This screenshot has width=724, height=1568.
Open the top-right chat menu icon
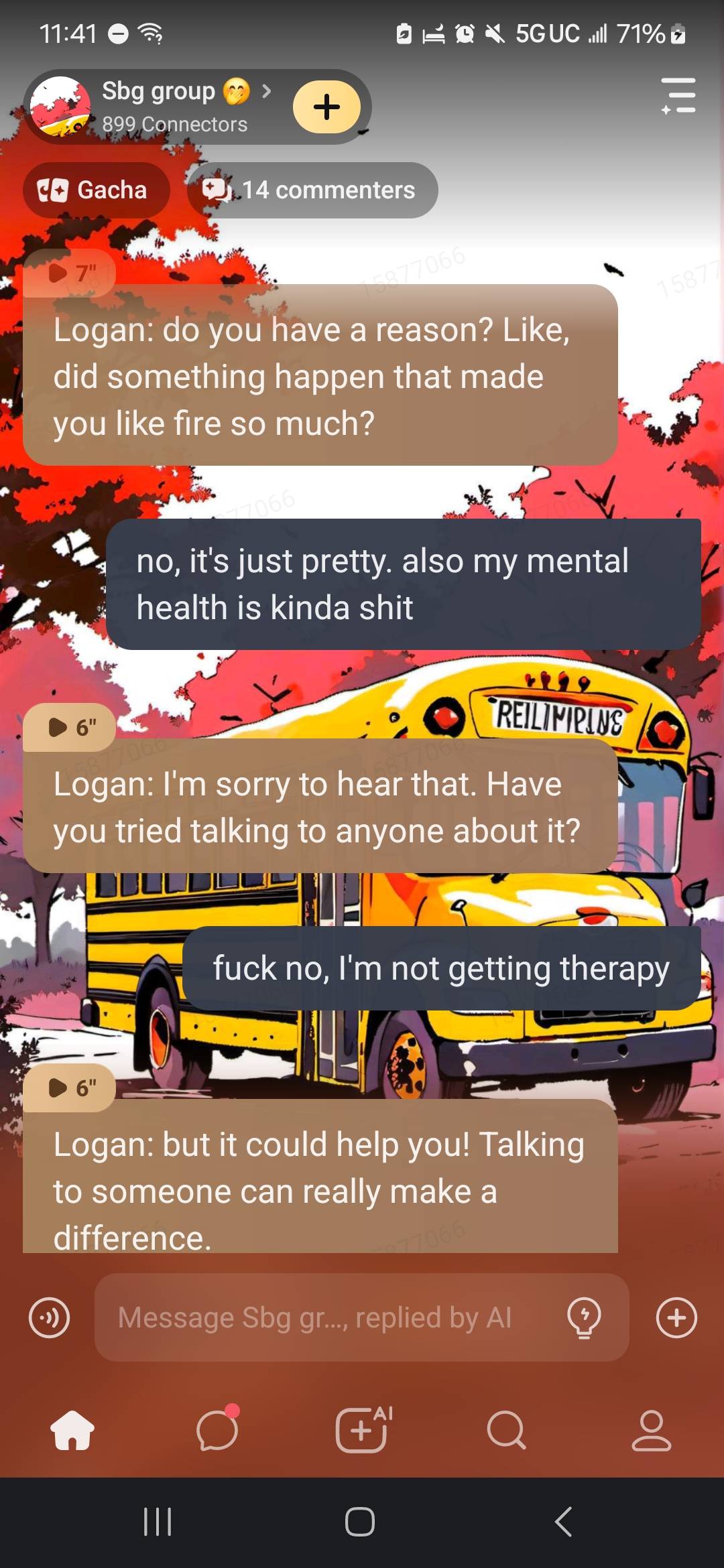click(x=678, y=96)
